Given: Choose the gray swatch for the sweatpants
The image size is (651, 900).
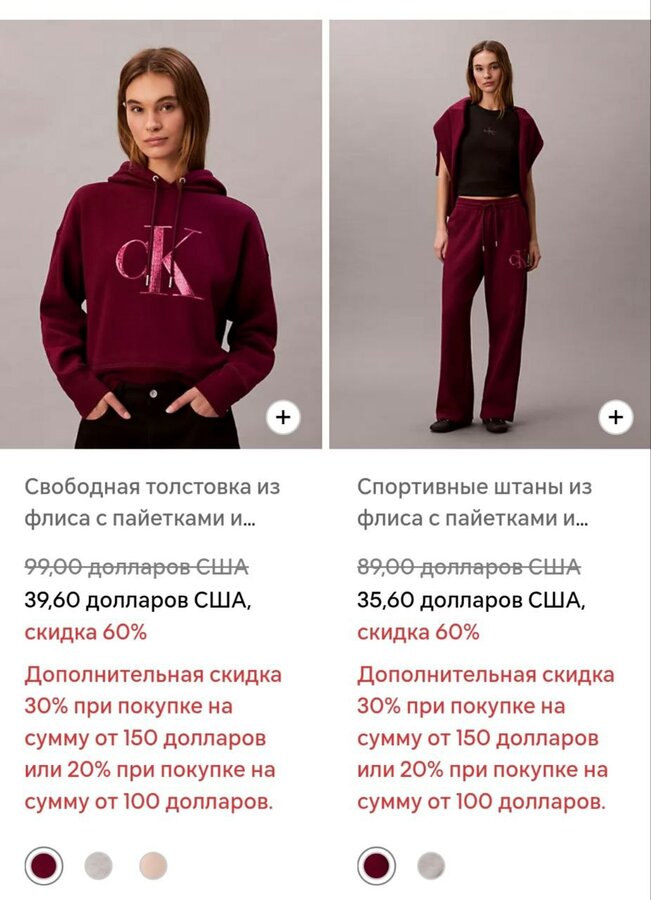Looking at the screenshot, I should 431,866.
